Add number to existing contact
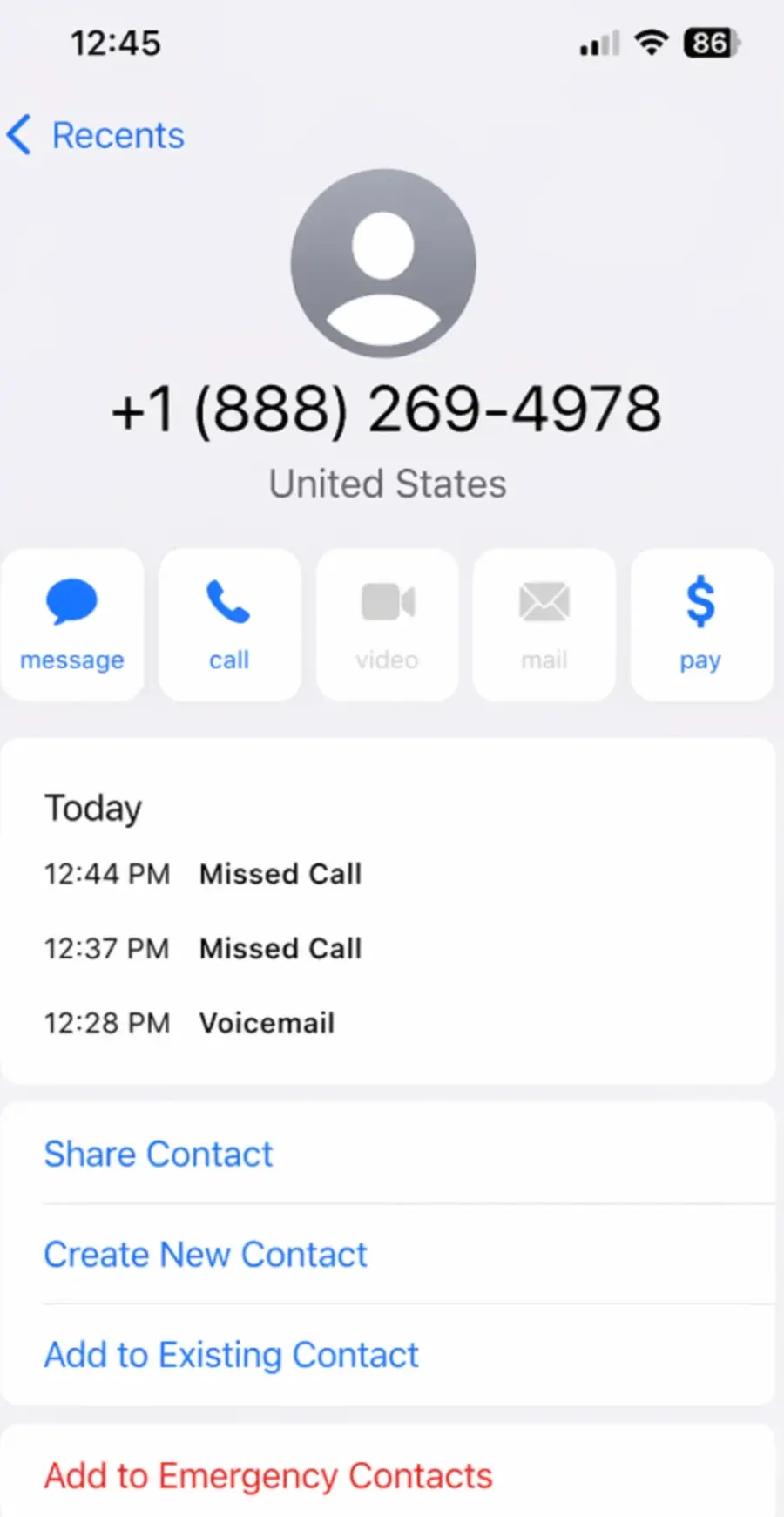Screen dimensions: 784x1517 [232, 1355]
